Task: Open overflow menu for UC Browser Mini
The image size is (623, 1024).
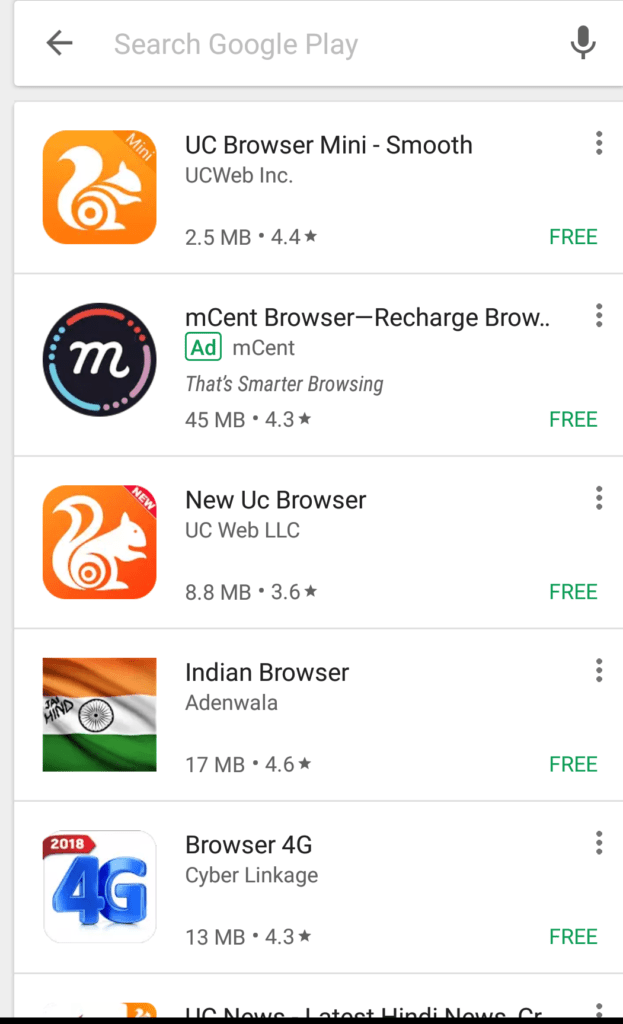Action: tap(599, 143)
